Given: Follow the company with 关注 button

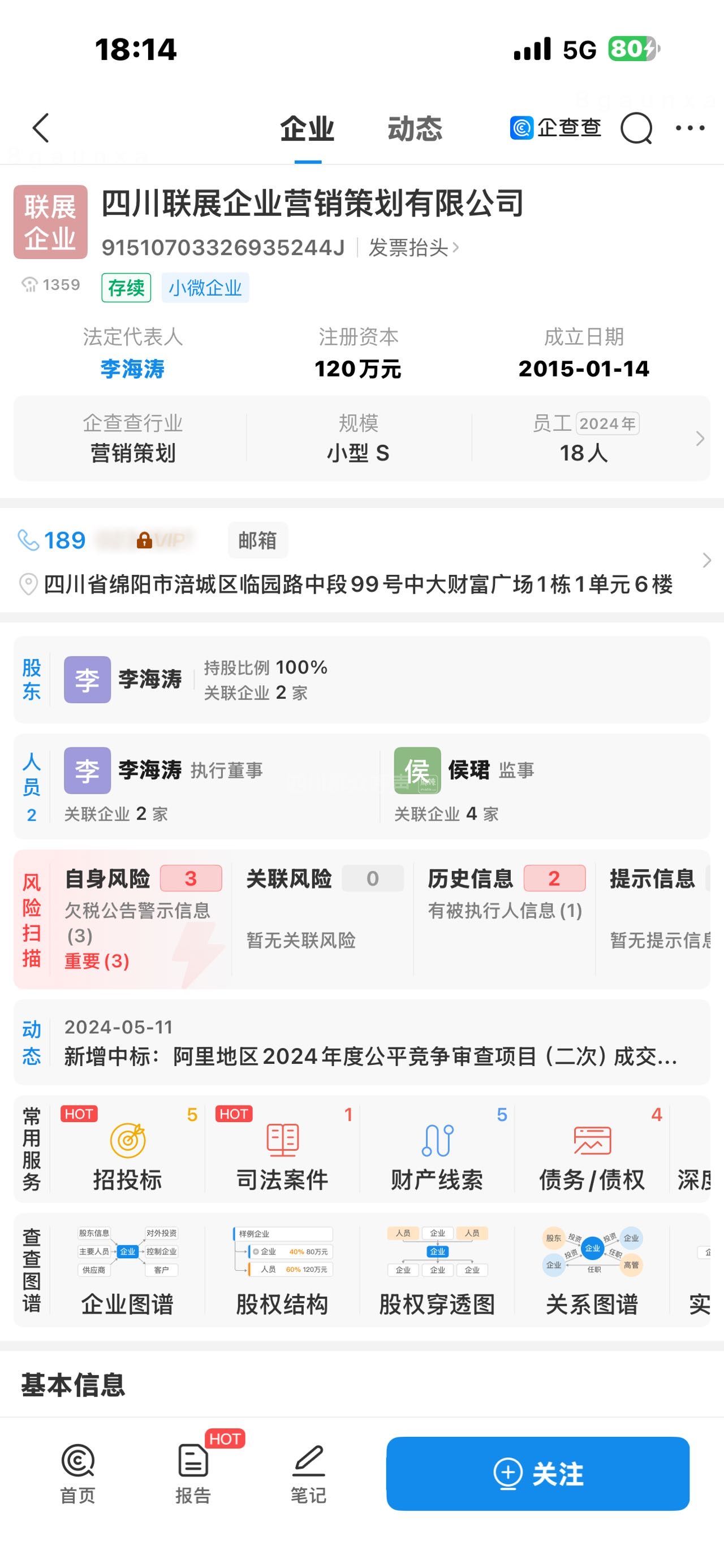Looking at the screenshot, I should [x=538, y=1474].
